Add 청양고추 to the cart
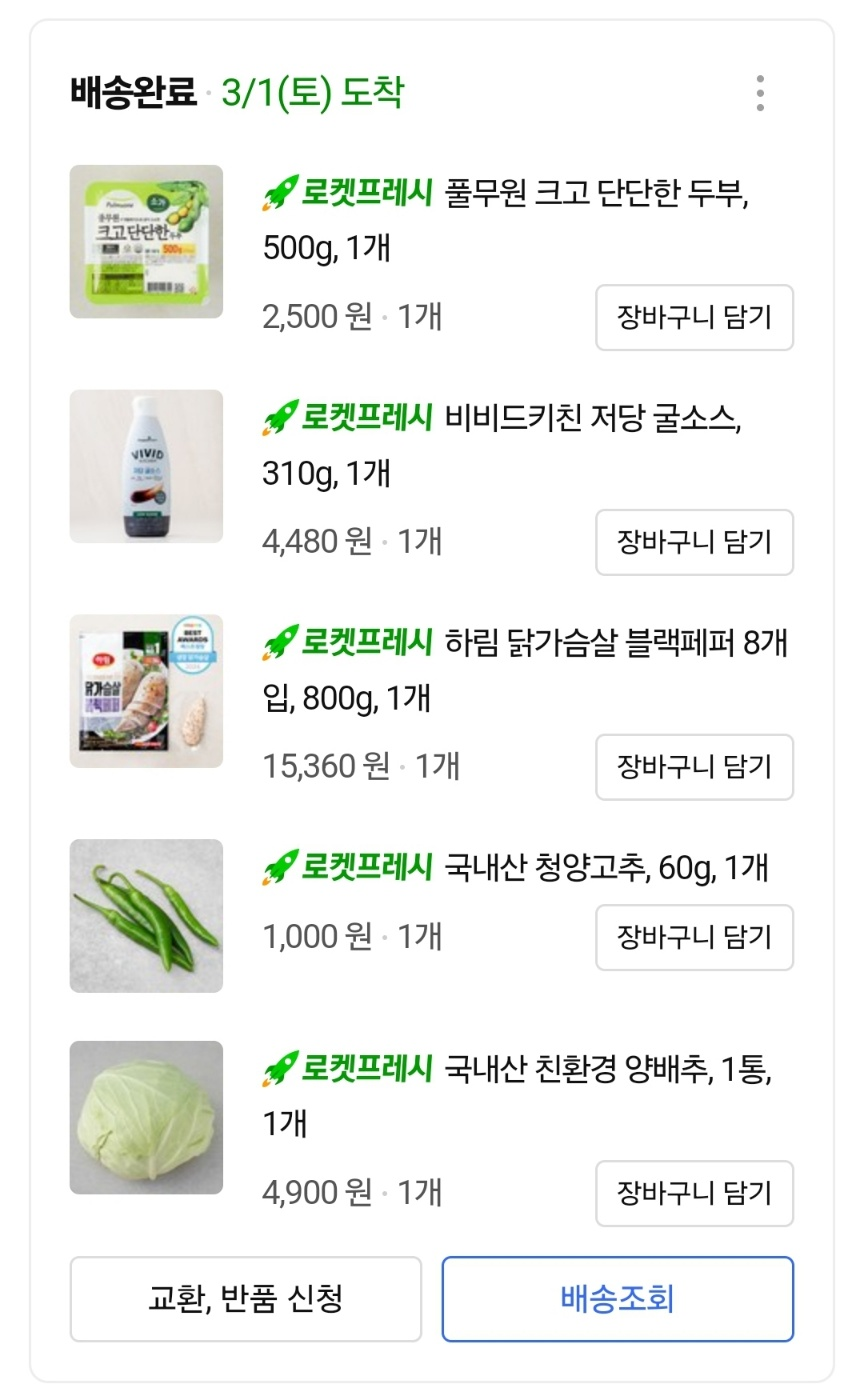 click(694, 937)
